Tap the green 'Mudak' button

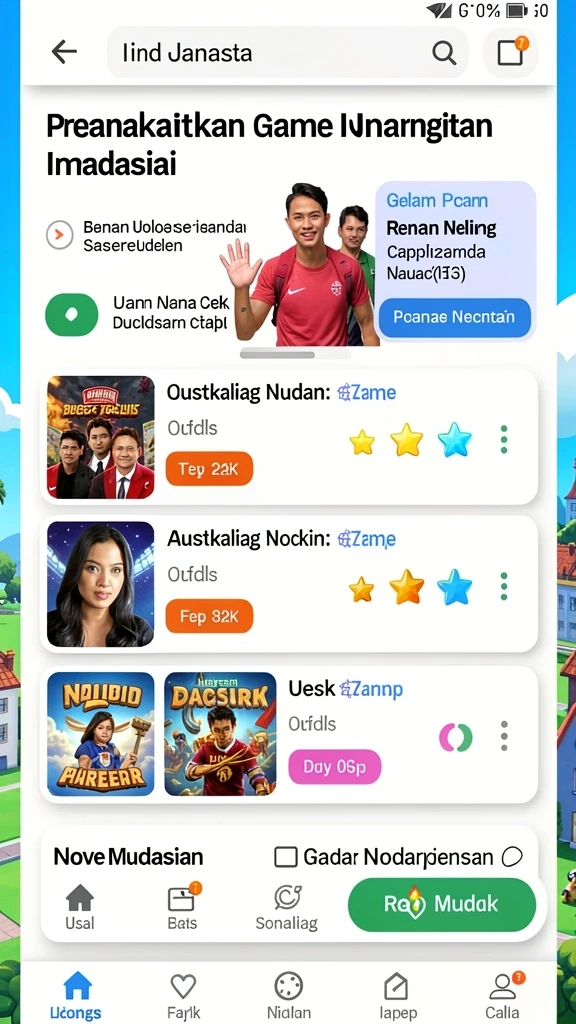[442, 904]
